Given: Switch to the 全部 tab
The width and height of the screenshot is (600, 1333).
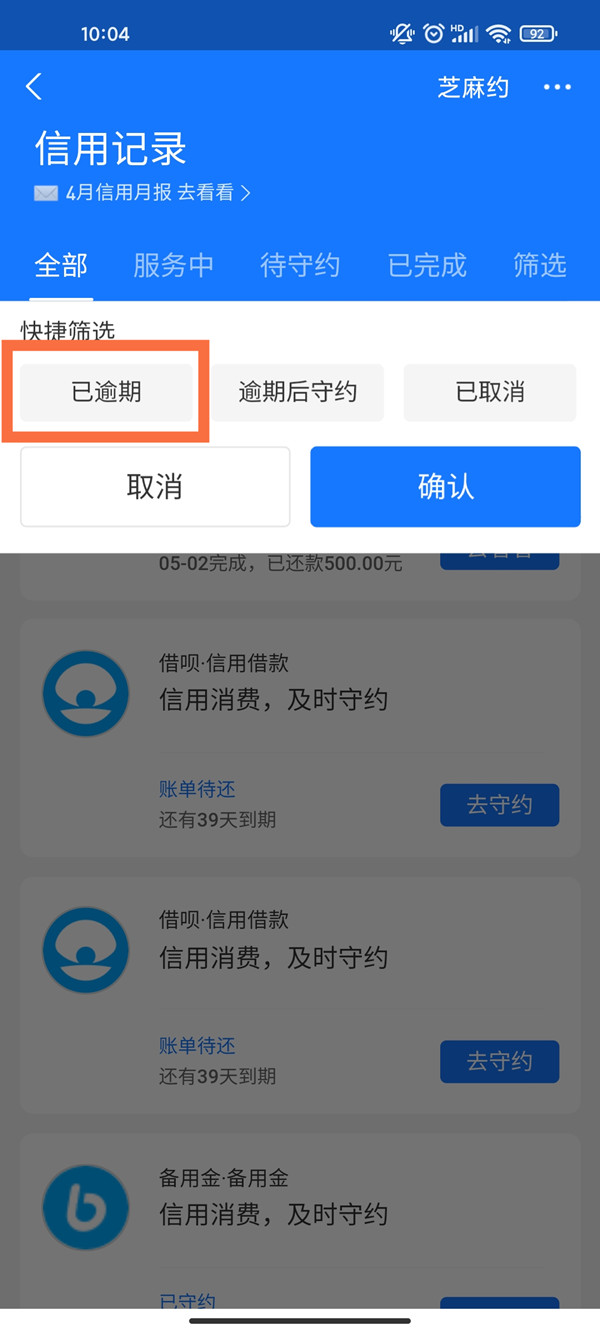Looking at the screenshot, I should (61, 265).
